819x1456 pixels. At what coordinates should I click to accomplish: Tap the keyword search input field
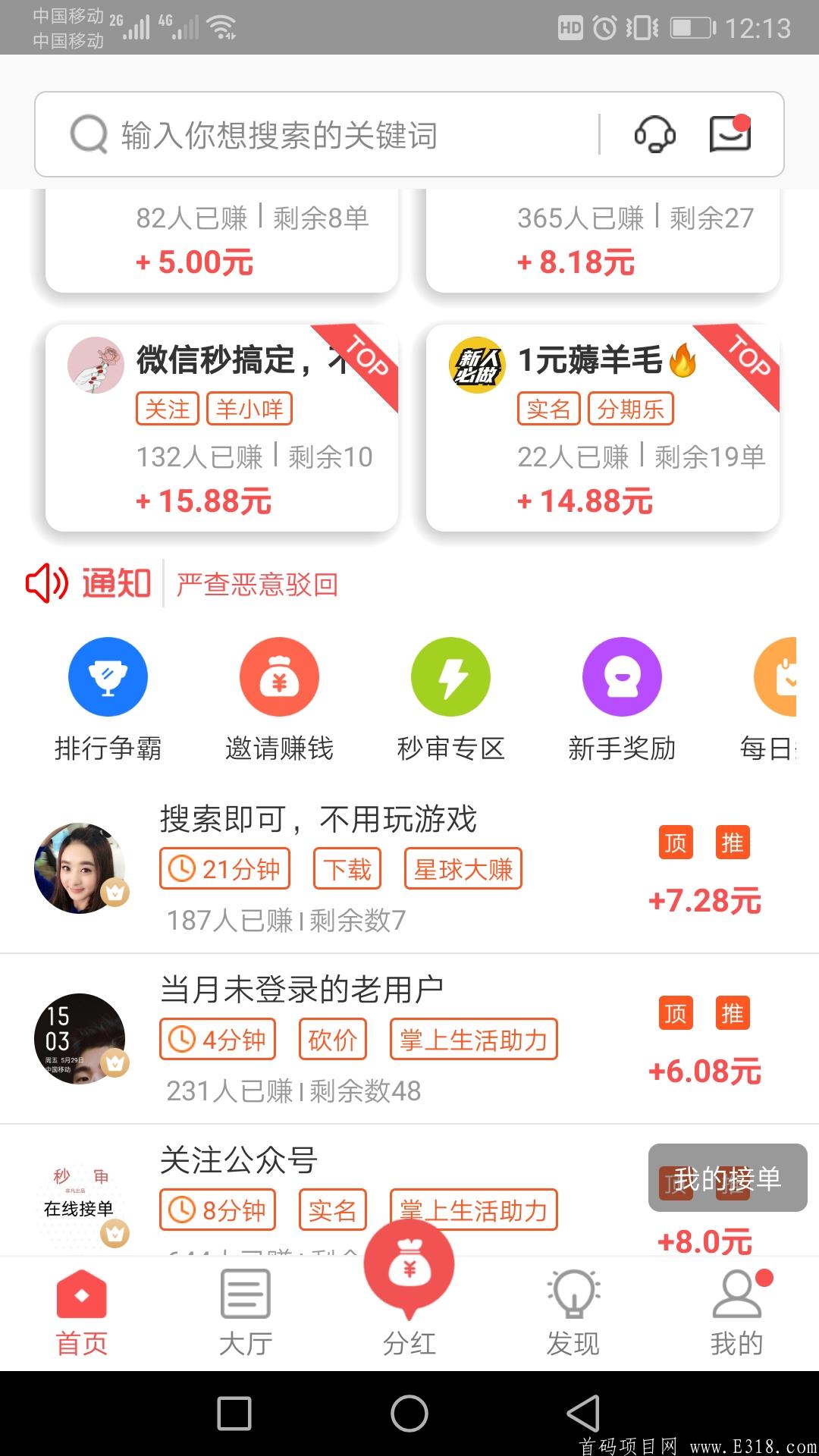(x=303, y=134)
